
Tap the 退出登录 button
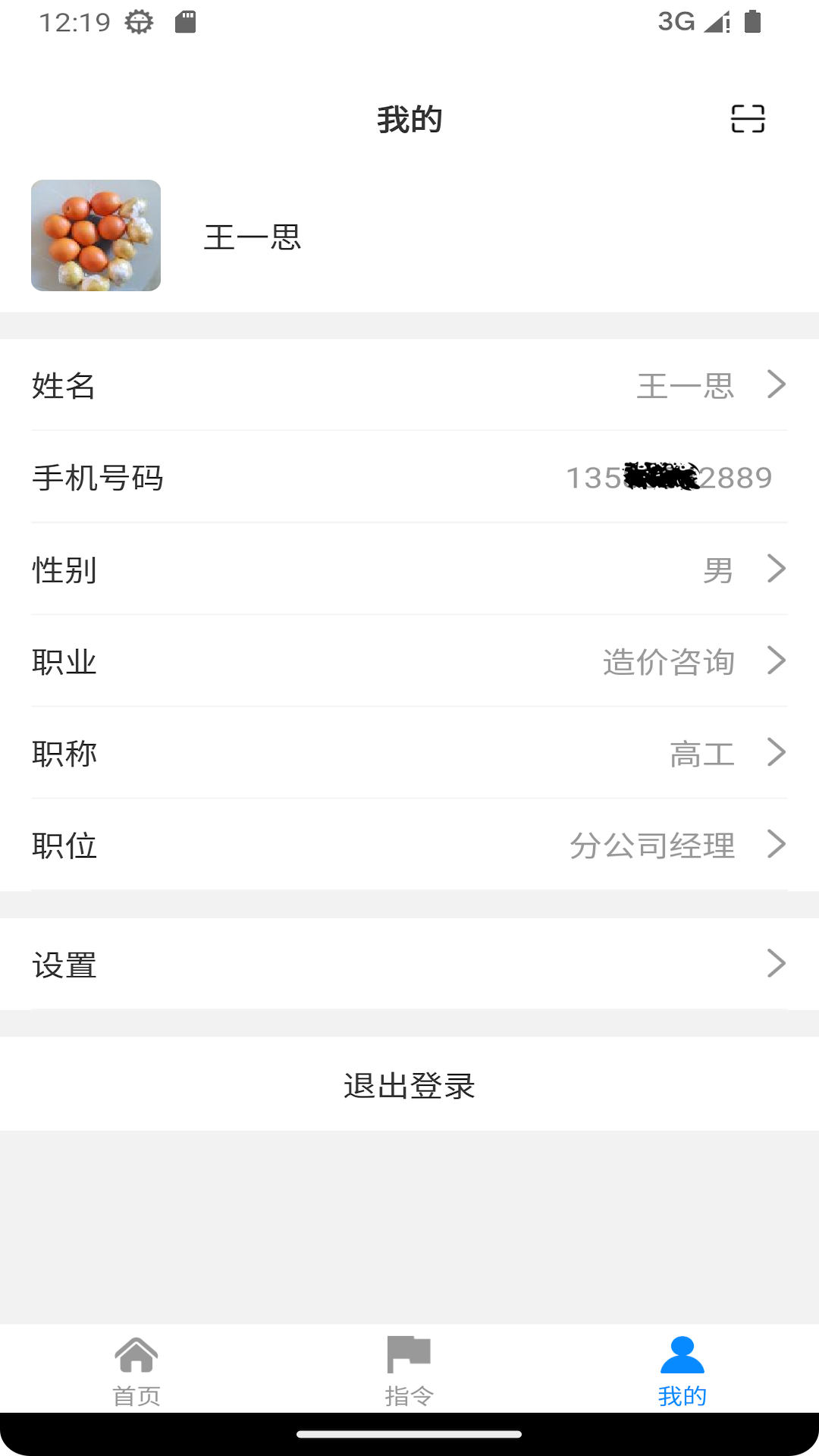409,1086
